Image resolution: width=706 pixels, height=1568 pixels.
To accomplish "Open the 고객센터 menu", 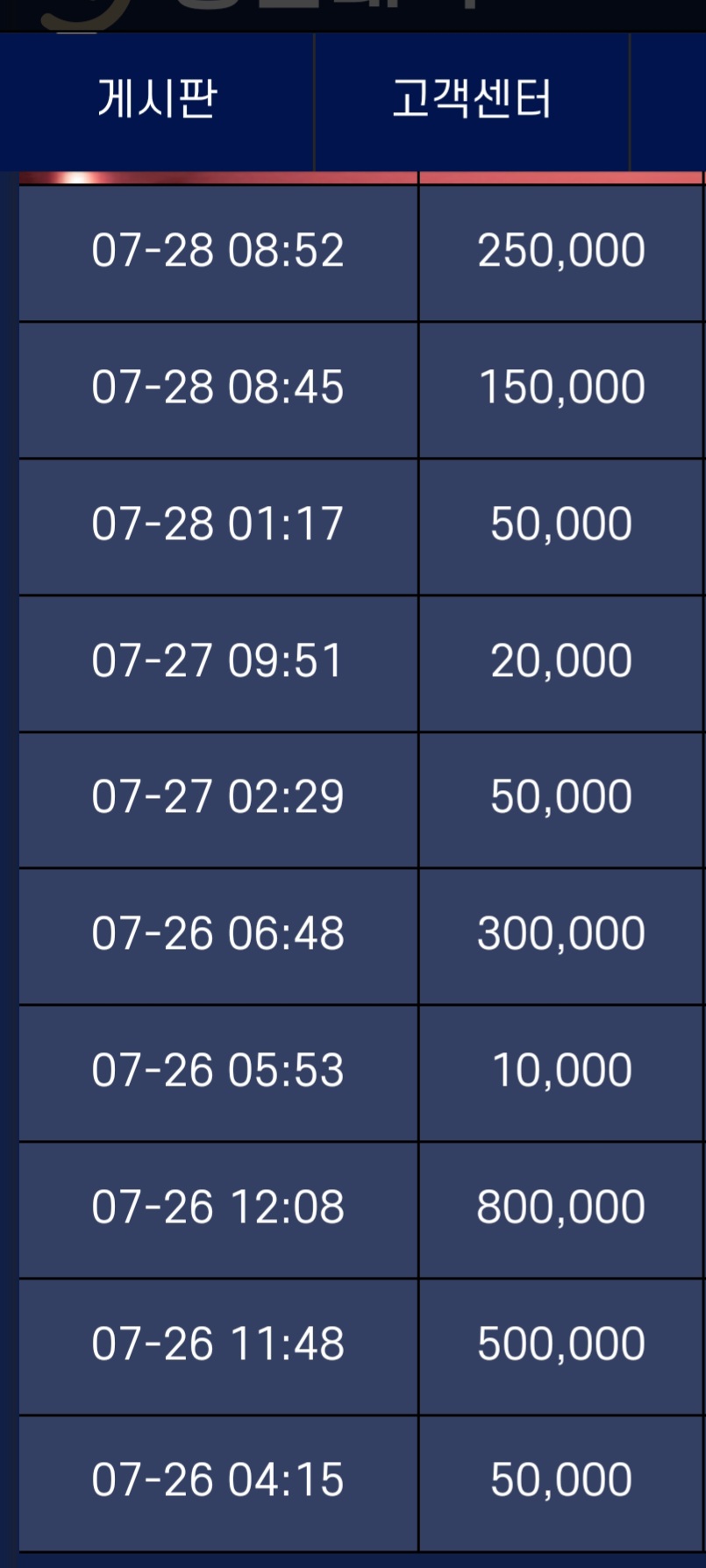I will [x=472, y=98].
